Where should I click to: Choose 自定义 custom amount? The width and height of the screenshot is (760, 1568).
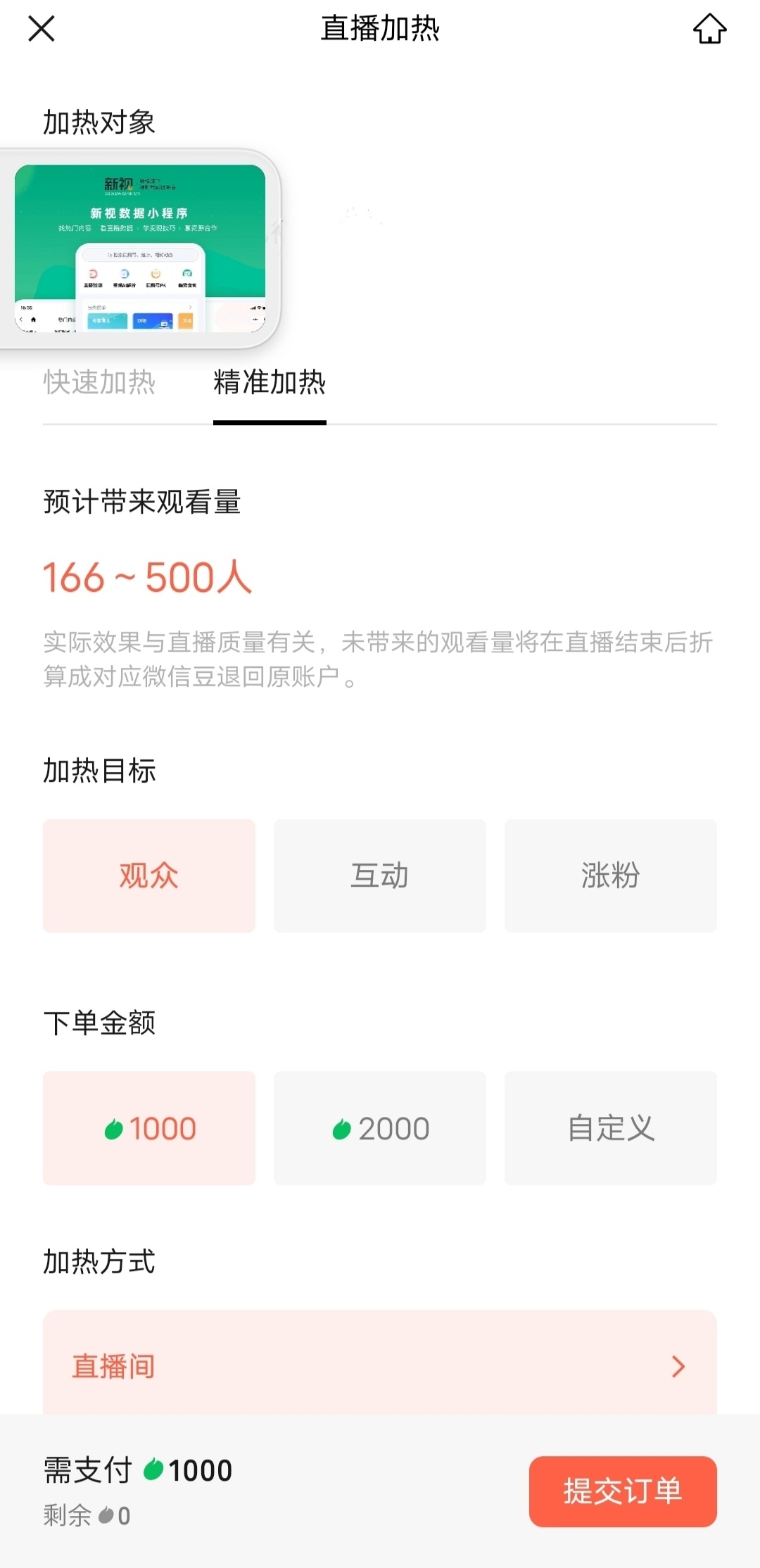pyautogui.click(x=611, y=1128)
